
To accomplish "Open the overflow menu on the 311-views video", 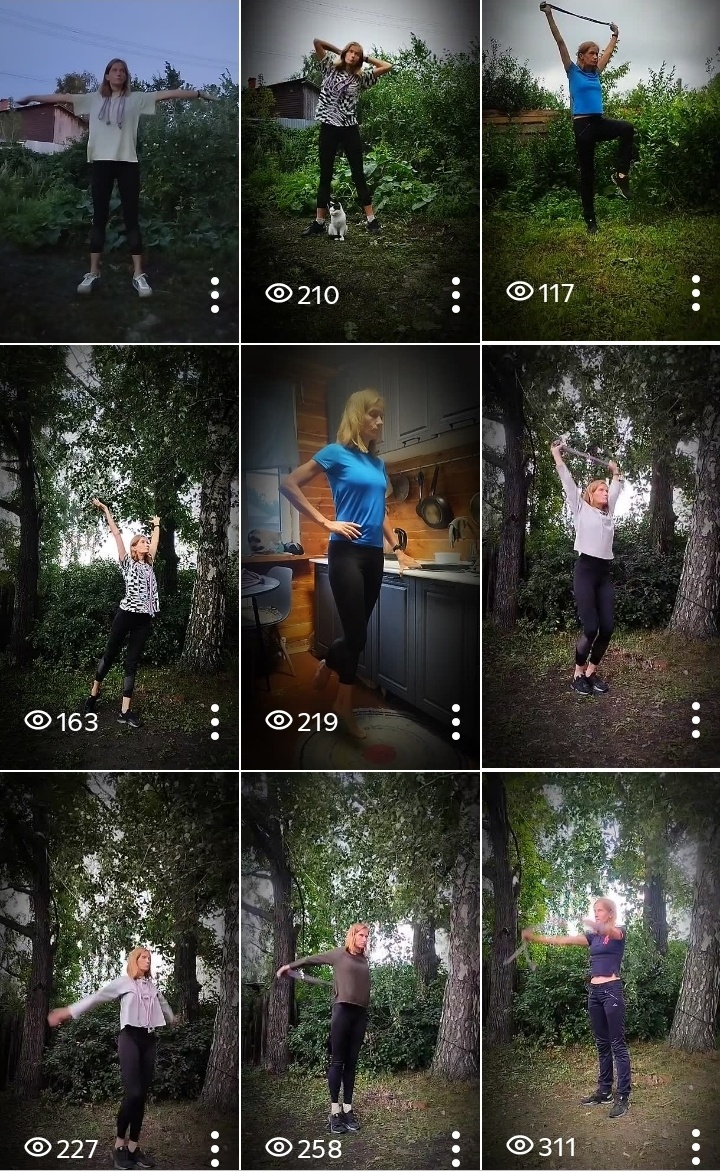I will point(696,1147).
